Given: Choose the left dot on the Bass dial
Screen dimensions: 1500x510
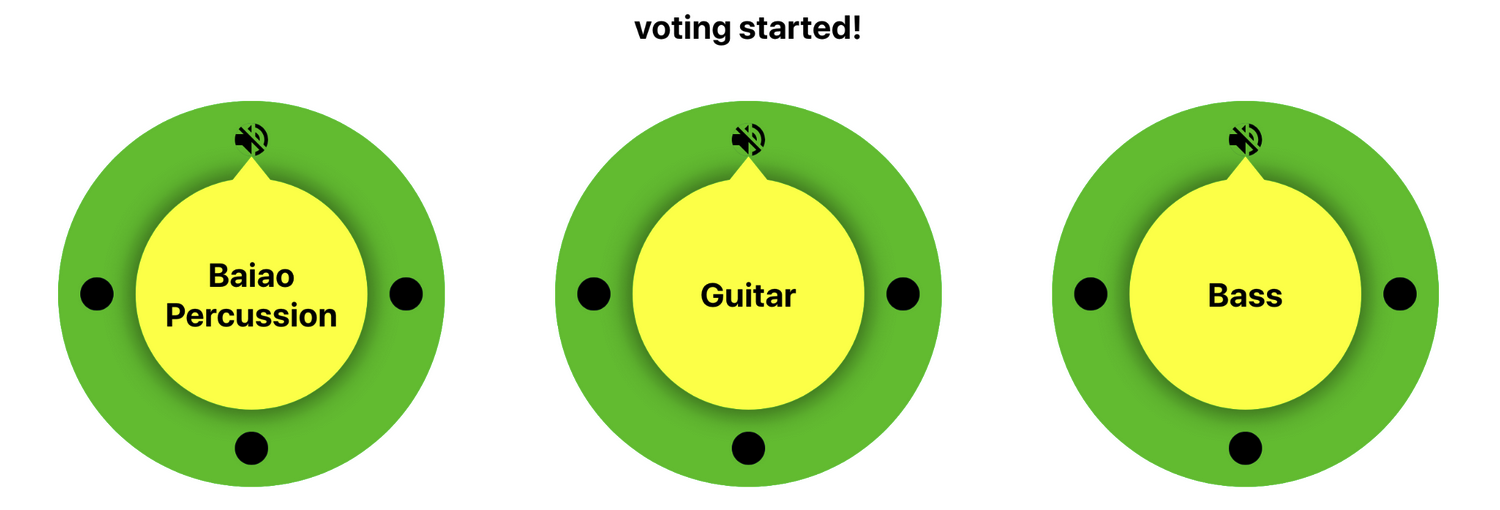Looking at the screenshot, I should [1091, 294].
